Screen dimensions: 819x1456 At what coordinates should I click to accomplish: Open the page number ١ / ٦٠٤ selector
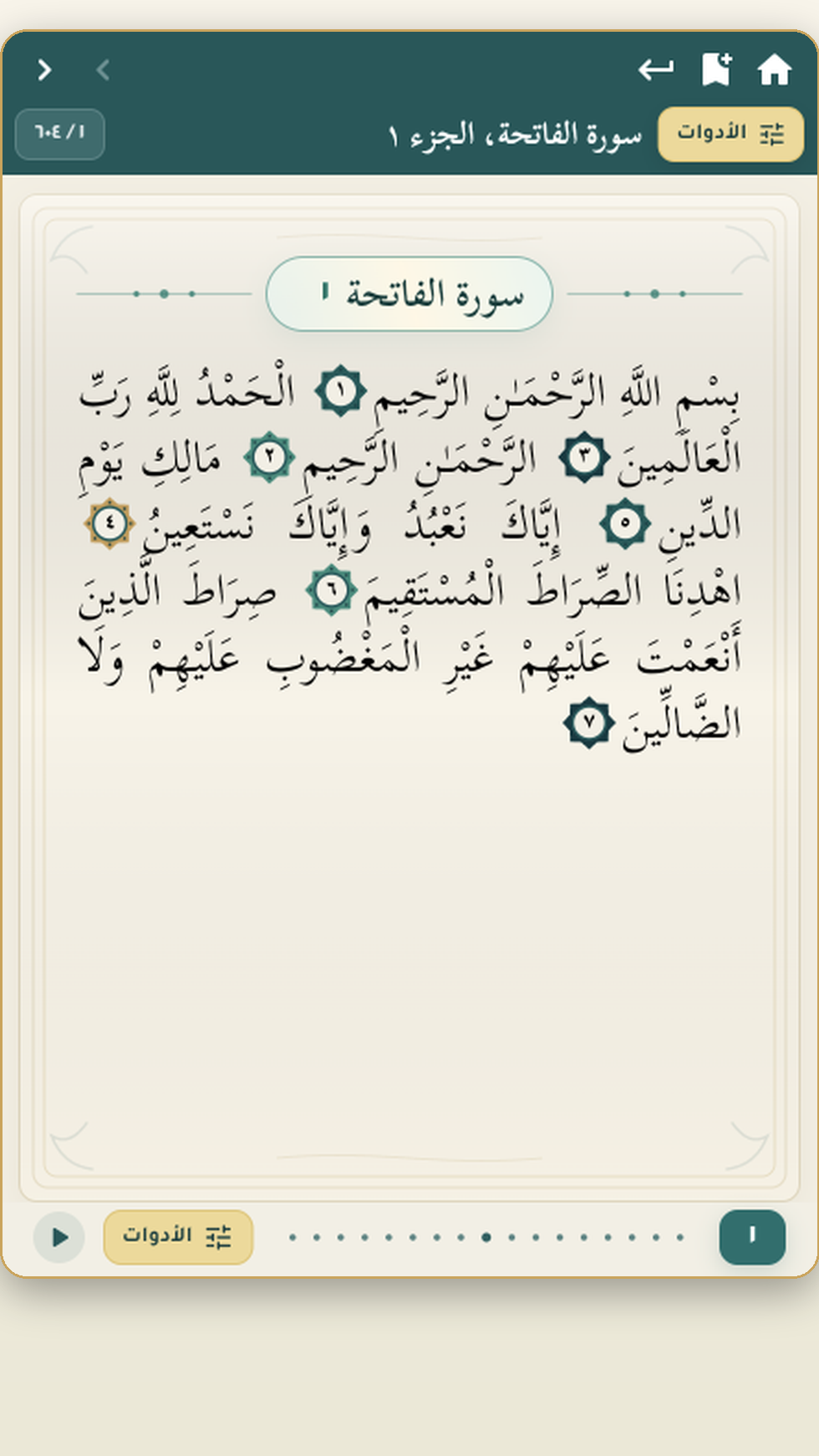(x=59, y=134)
